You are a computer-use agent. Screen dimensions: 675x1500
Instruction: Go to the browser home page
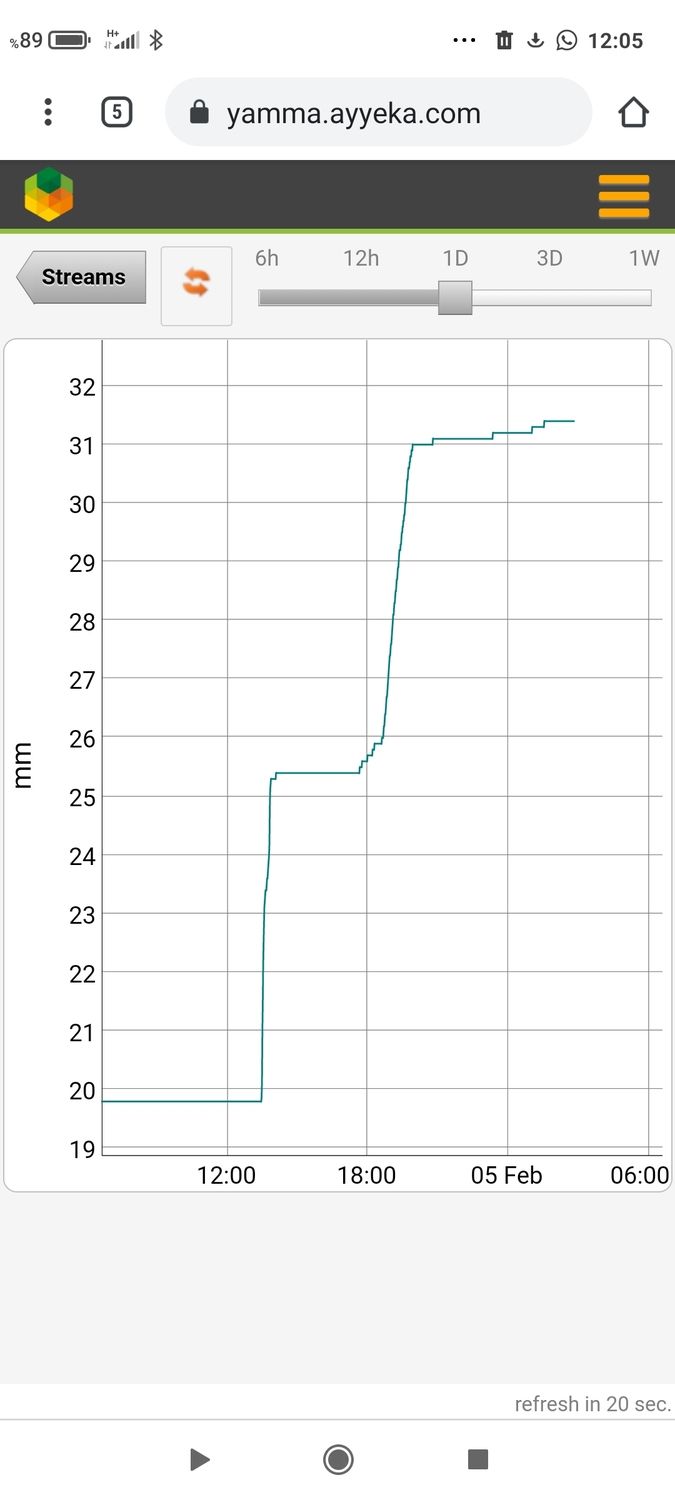[x=633, y=112]
